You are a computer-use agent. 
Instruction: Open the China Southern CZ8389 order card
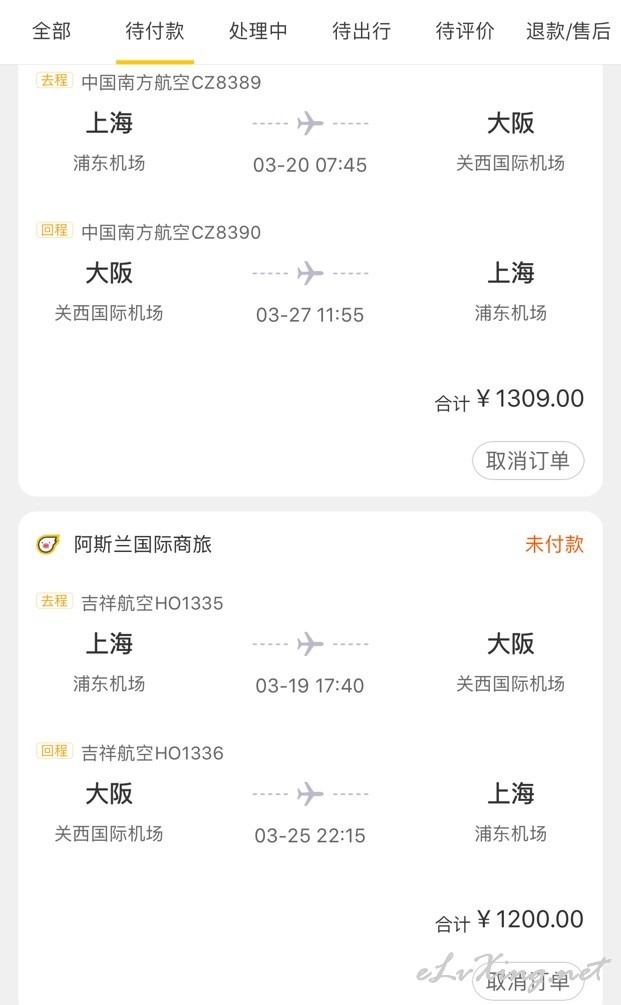[x=310, y=280]
